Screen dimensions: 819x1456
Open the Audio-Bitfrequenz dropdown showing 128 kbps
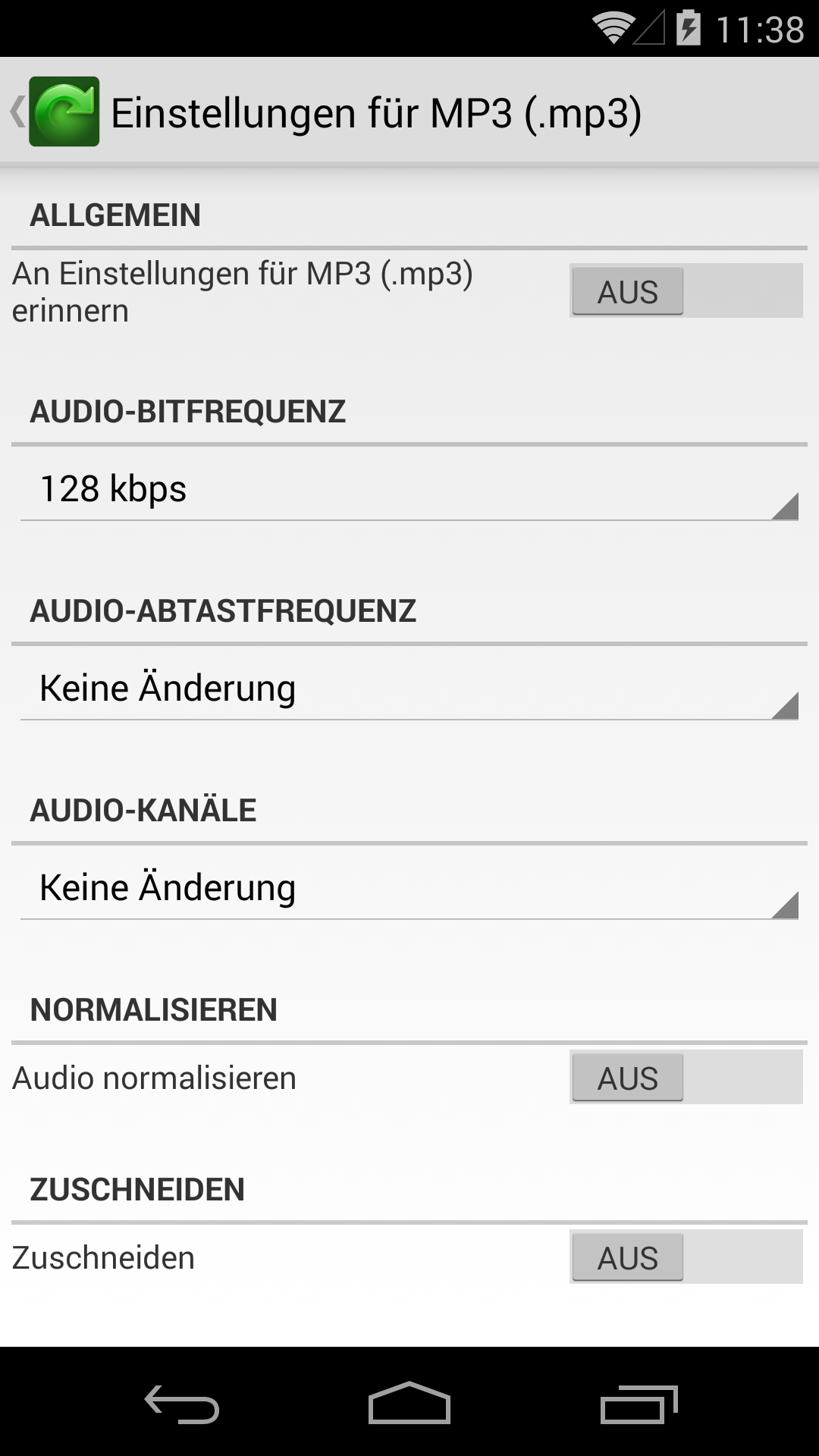pos(409,490)
